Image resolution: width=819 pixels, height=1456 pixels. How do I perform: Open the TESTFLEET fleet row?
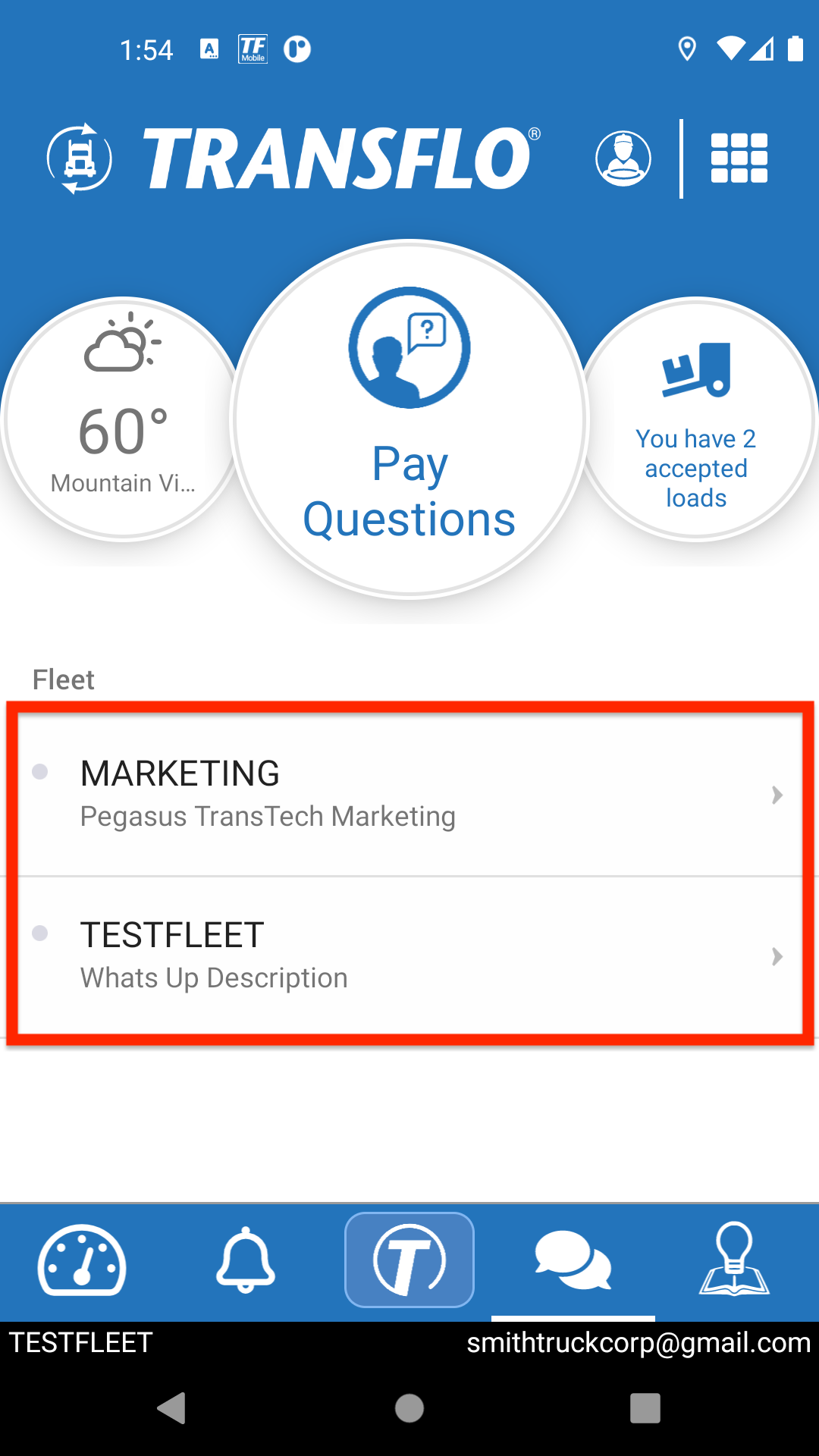(x=409, y=956)
